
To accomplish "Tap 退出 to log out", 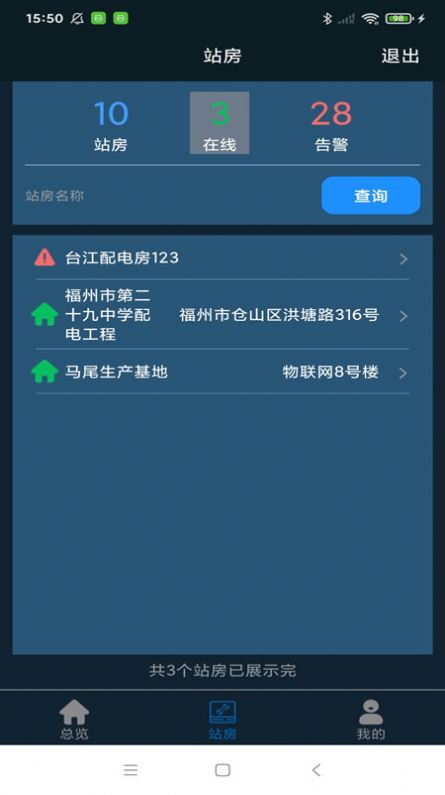I will (x=400, y=56).
